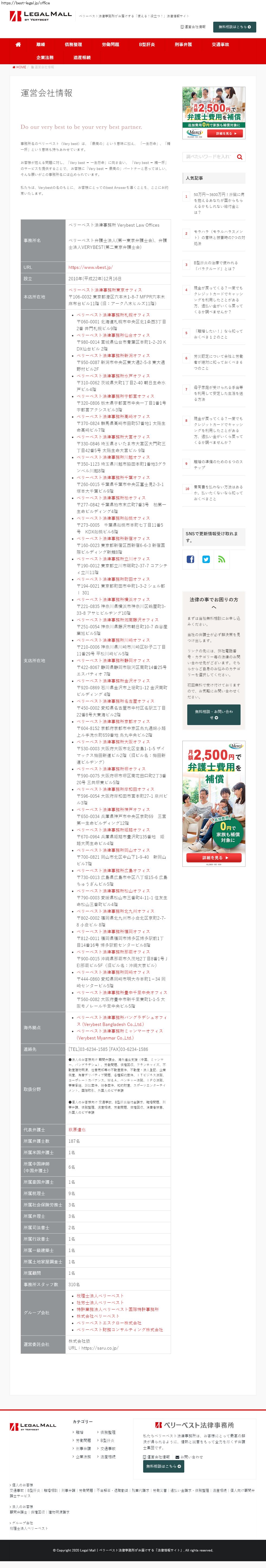Open the home icon in the red menu
The image size is (266, 1568).
coord(18,44)
